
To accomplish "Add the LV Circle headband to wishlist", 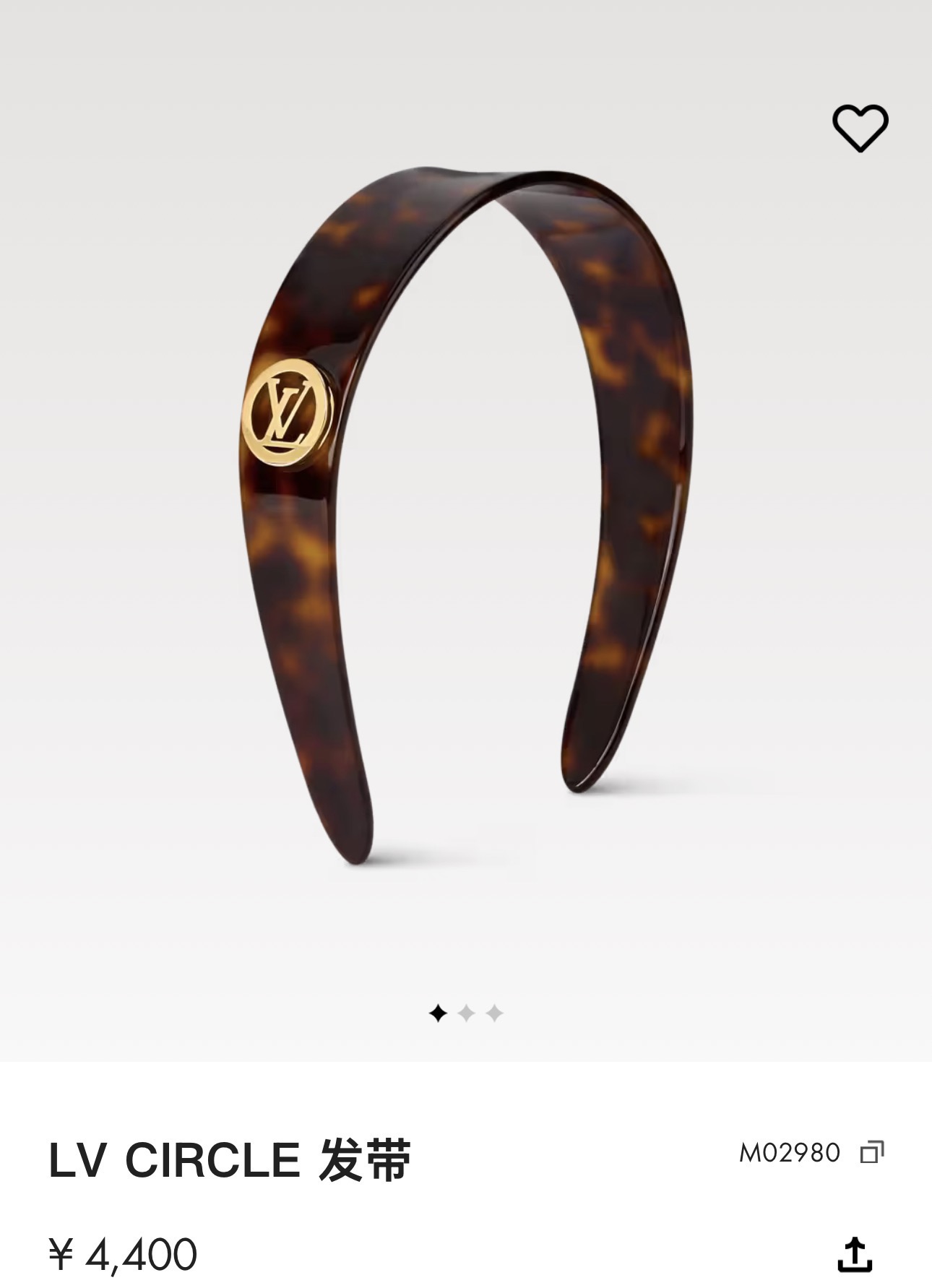I will 860,128.
